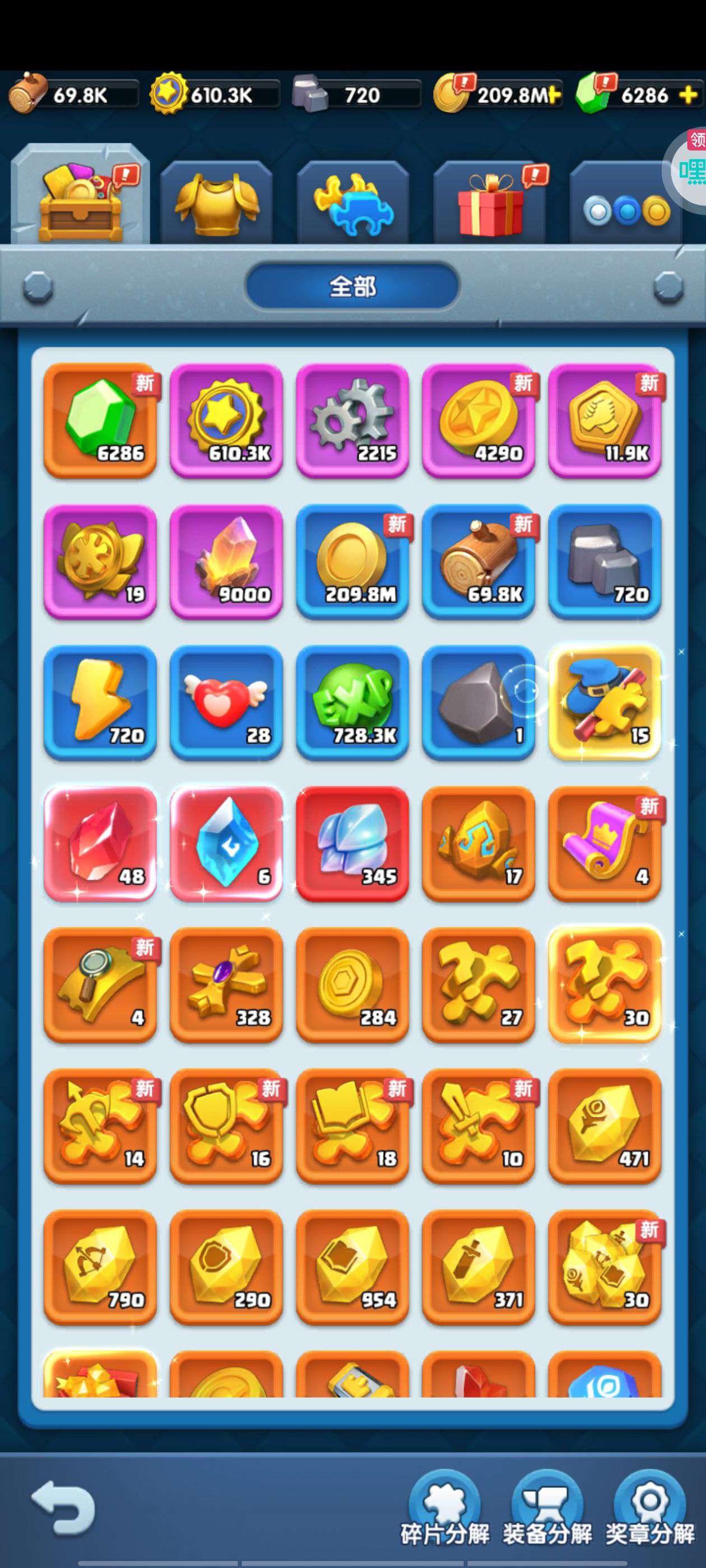Select the gears item showing 2215
The width and height of the screenshot is (706, 1568).
[x=352, y=419]
